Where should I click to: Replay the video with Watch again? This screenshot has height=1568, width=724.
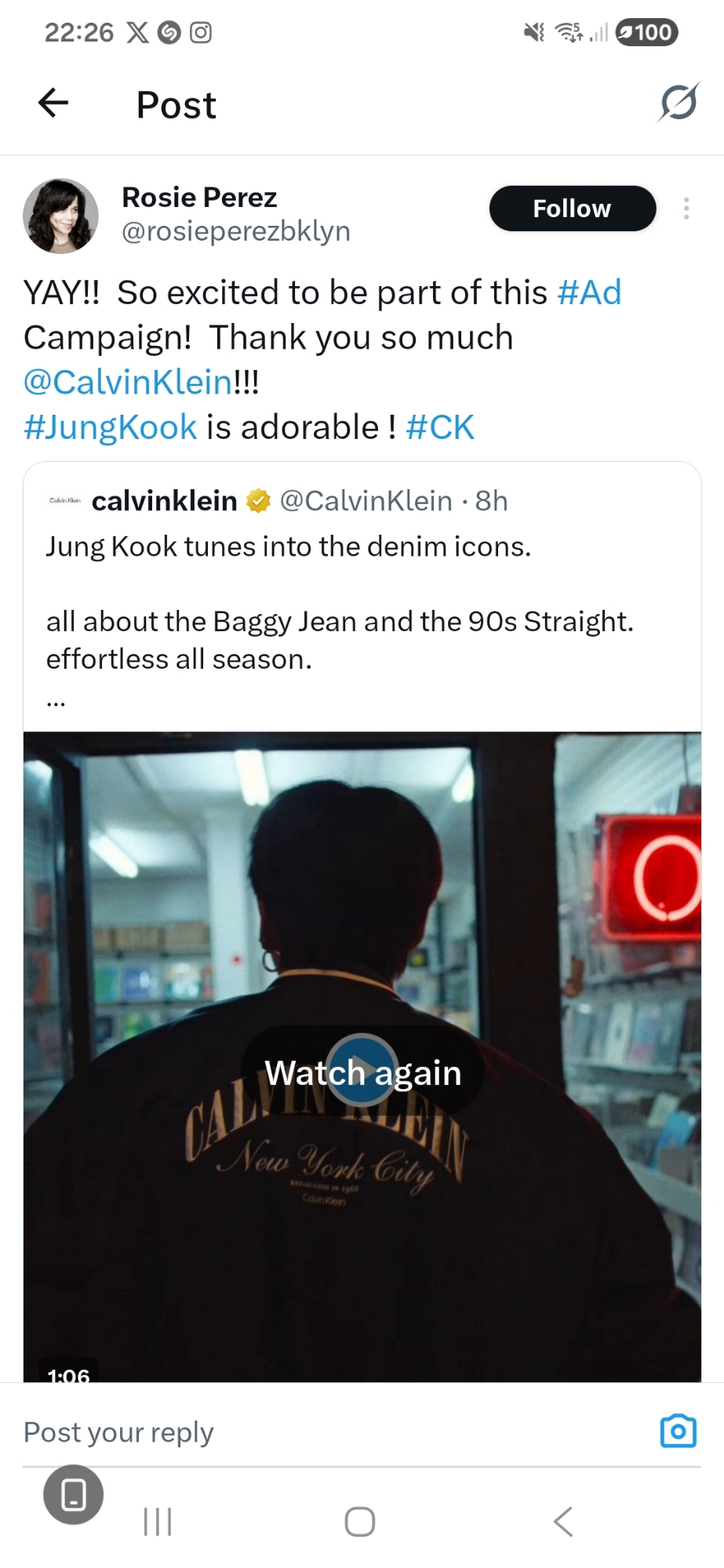(362, 1072)
